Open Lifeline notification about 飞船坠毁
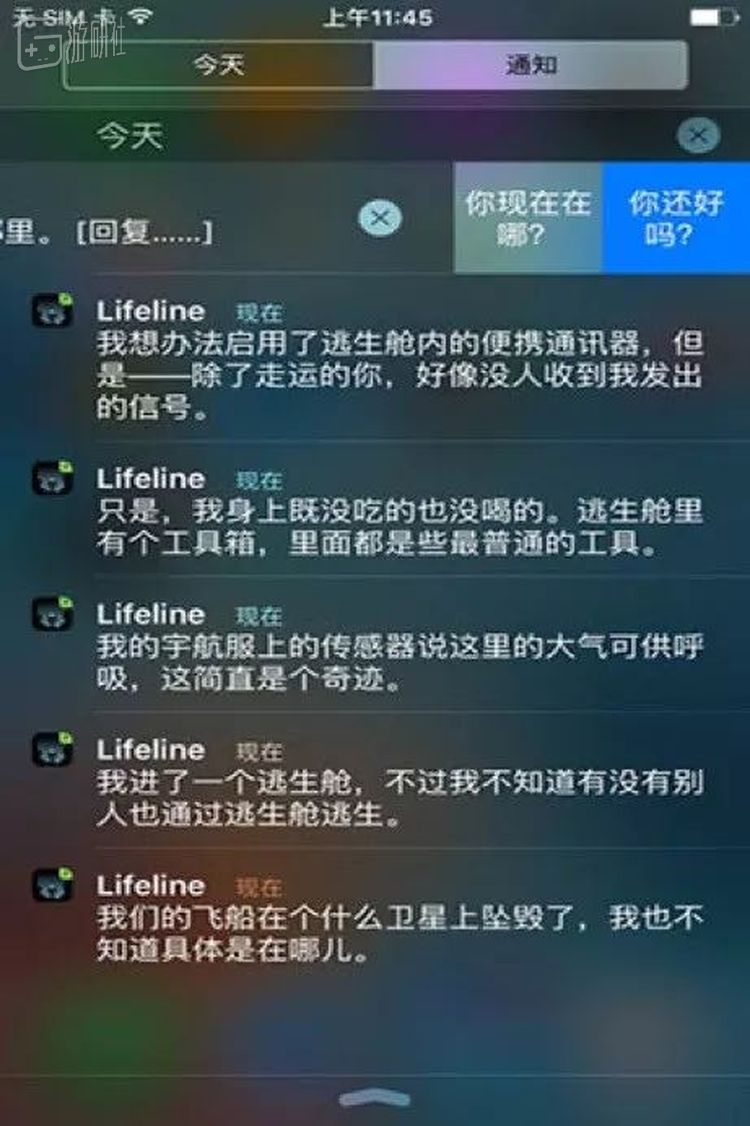 pyautogui.click(x=400, y=920)
